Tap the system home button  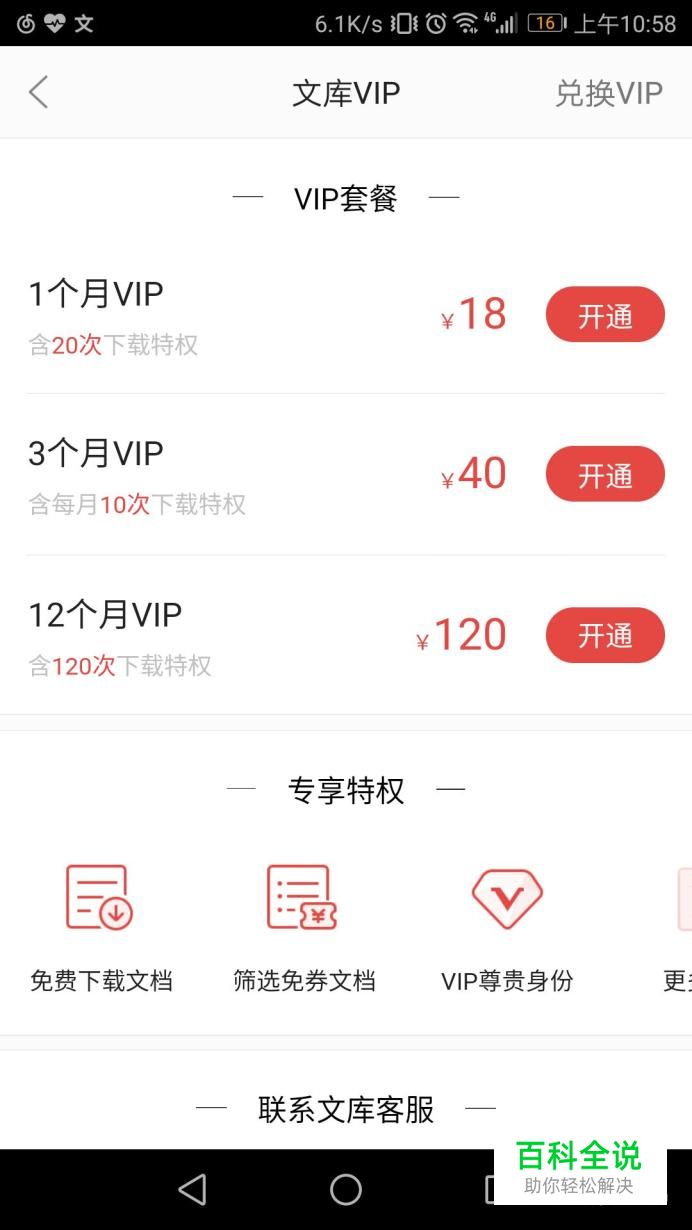(x=346, y=1189)
